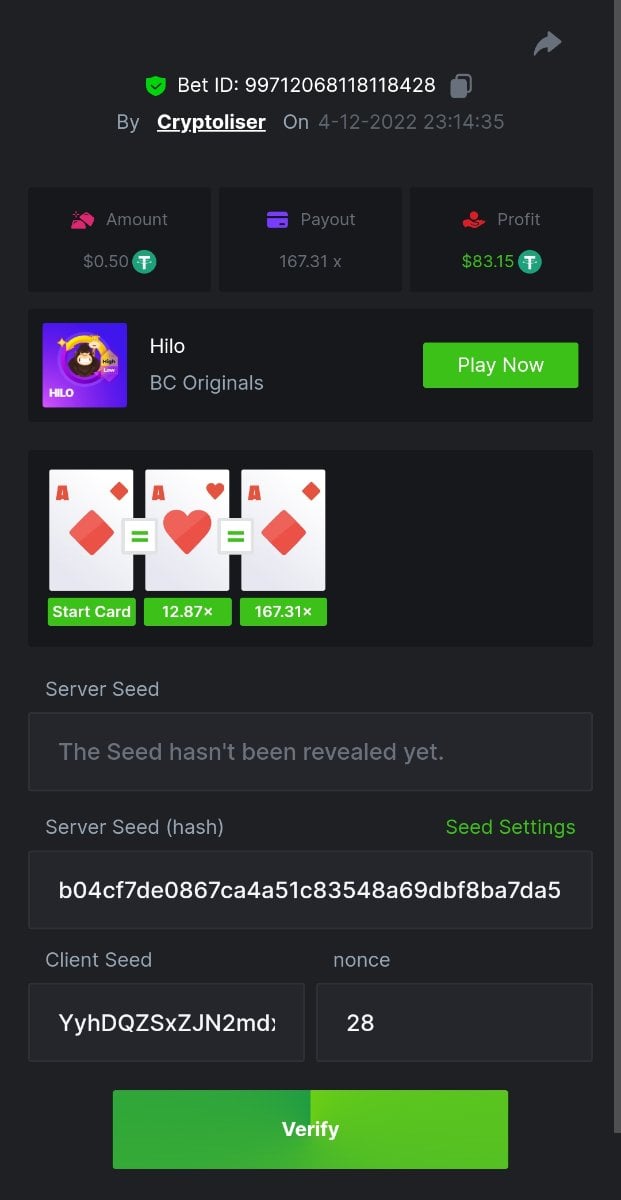Tap the Play Now button
The height and width of the screenshot is (1200, 621).
click(x=500, y=365)
